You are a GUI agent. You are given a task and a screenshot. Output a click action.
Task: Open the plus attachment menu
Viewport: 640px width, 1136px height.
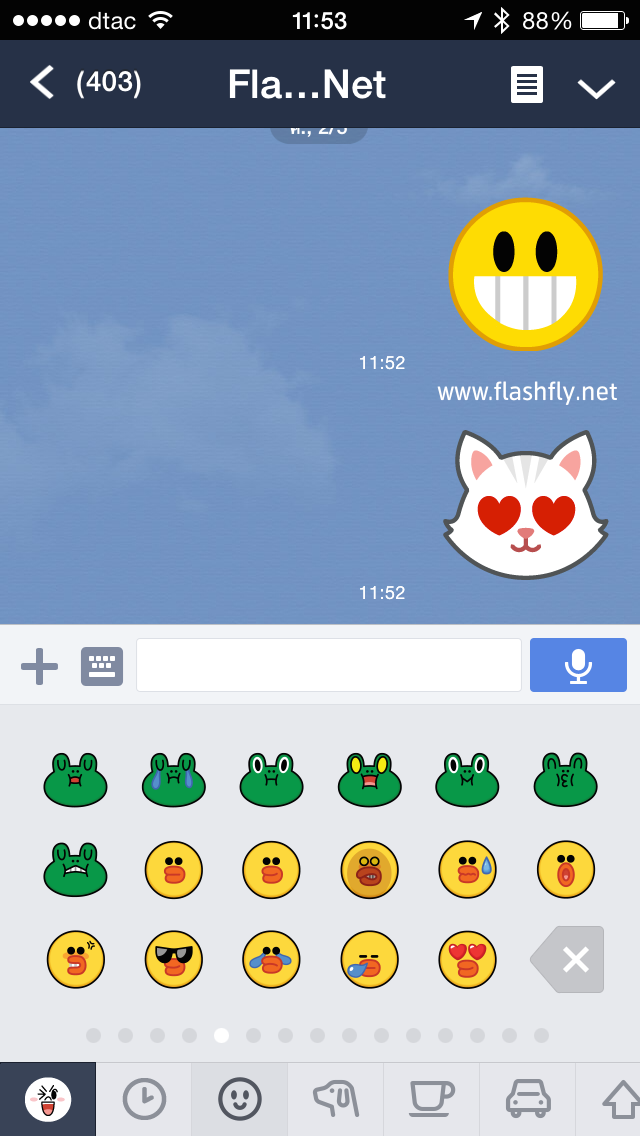click(39, 666)
